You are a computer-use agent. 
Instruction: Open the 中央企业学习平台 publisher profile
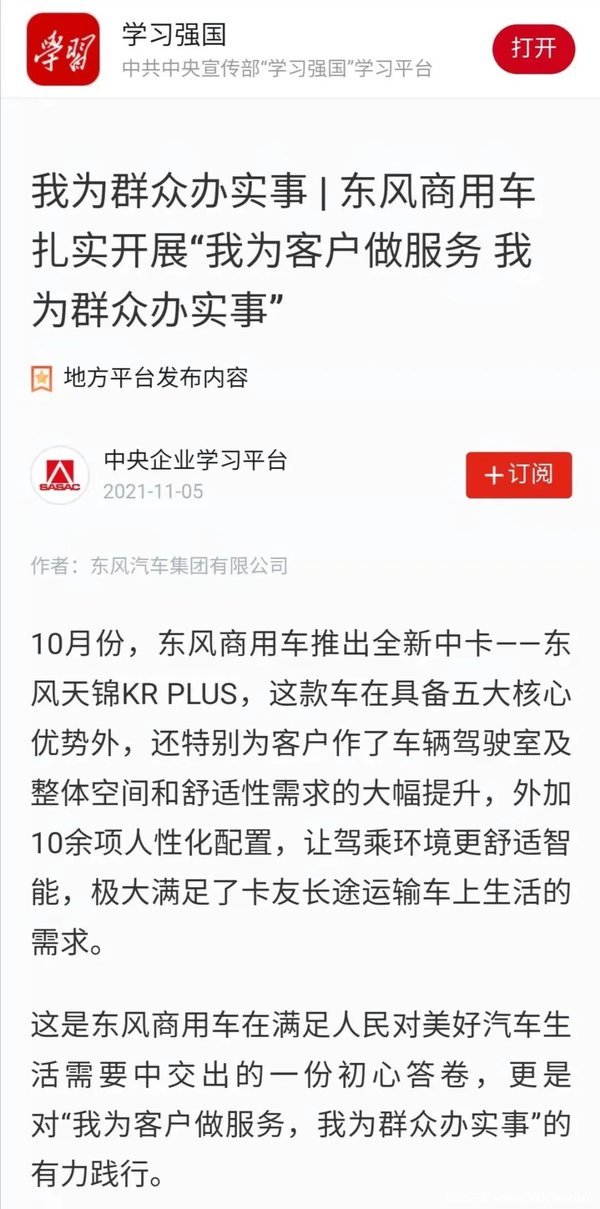tap(195, 461)
